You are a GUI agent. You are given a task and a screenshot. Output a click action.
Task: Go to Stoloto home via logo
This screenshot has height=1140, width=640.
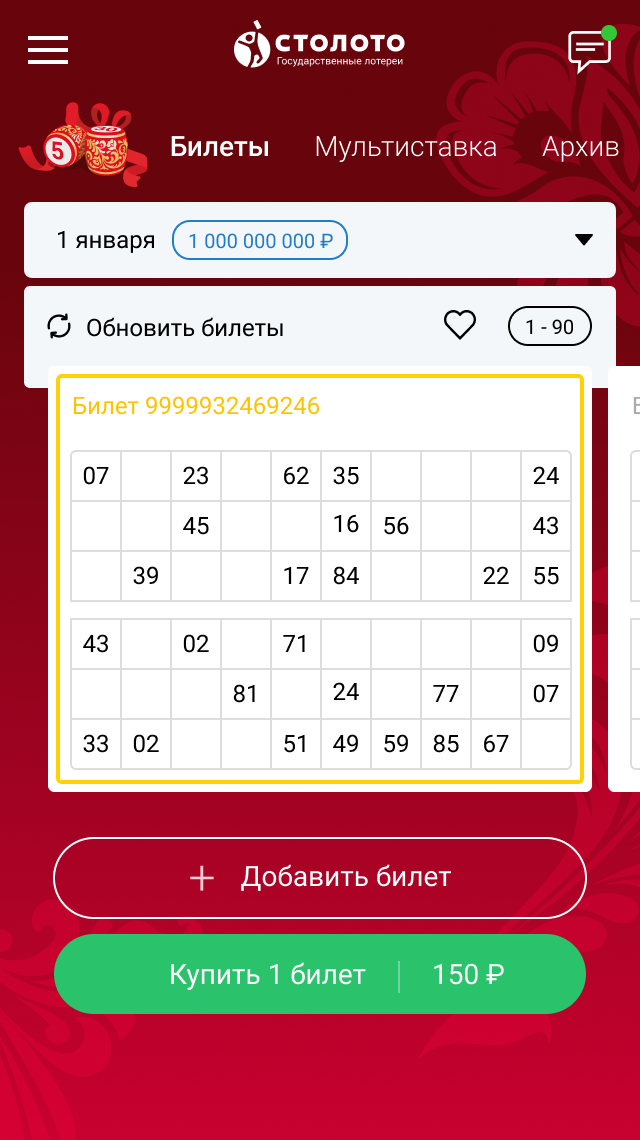320,45
